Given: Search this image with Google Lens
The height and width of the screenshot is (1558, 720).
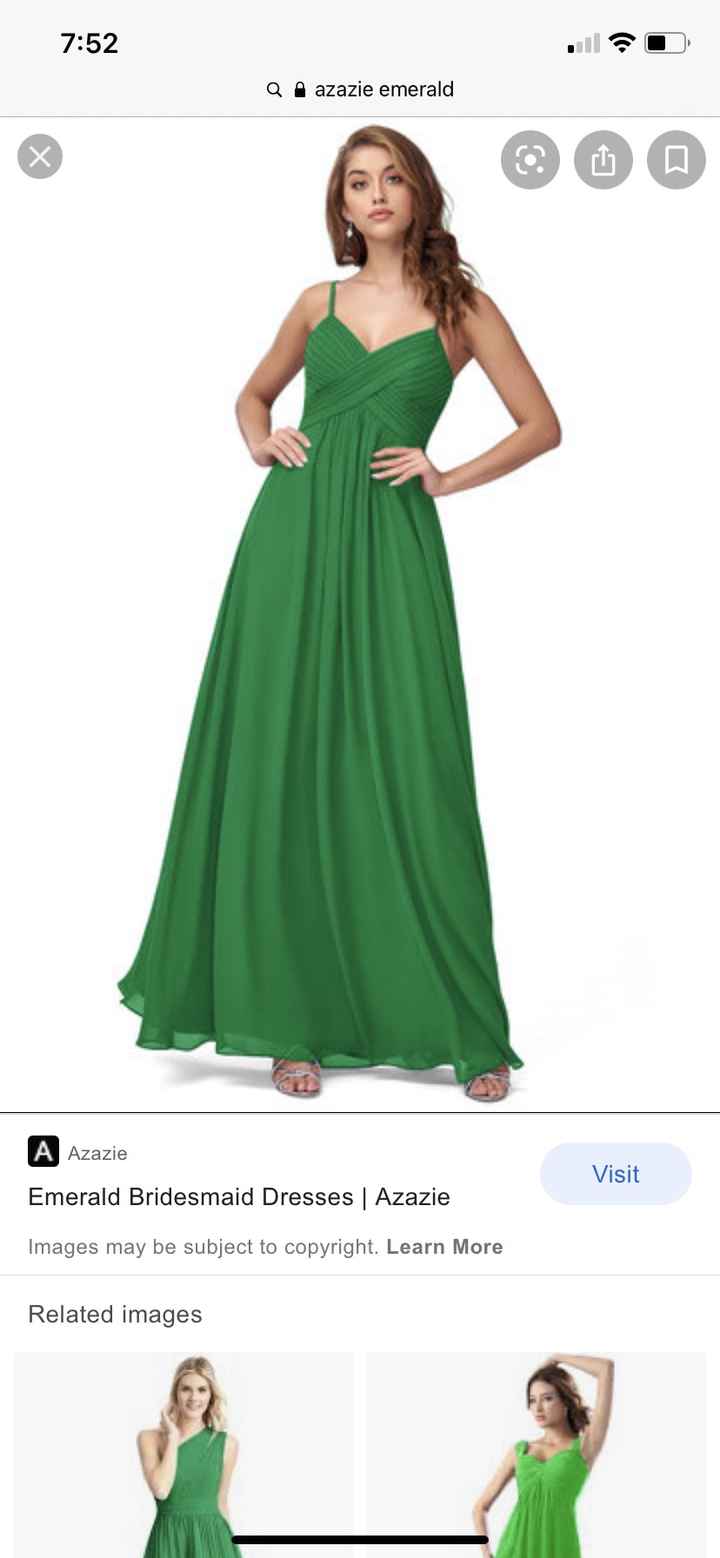Looking at the screenshot, I should 530,159.
